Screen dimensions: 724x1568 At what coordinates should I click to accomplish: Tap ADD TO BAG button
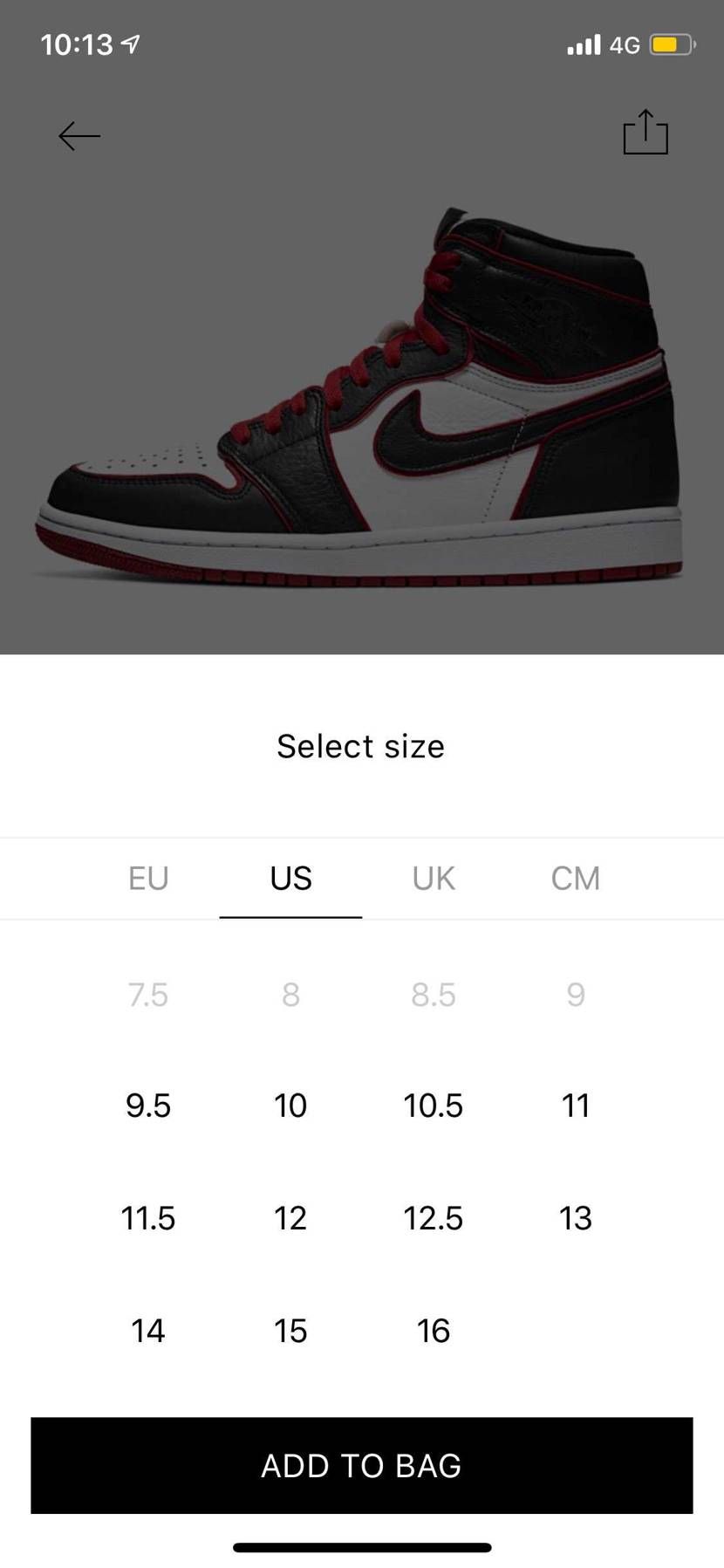click(362, 1465)
